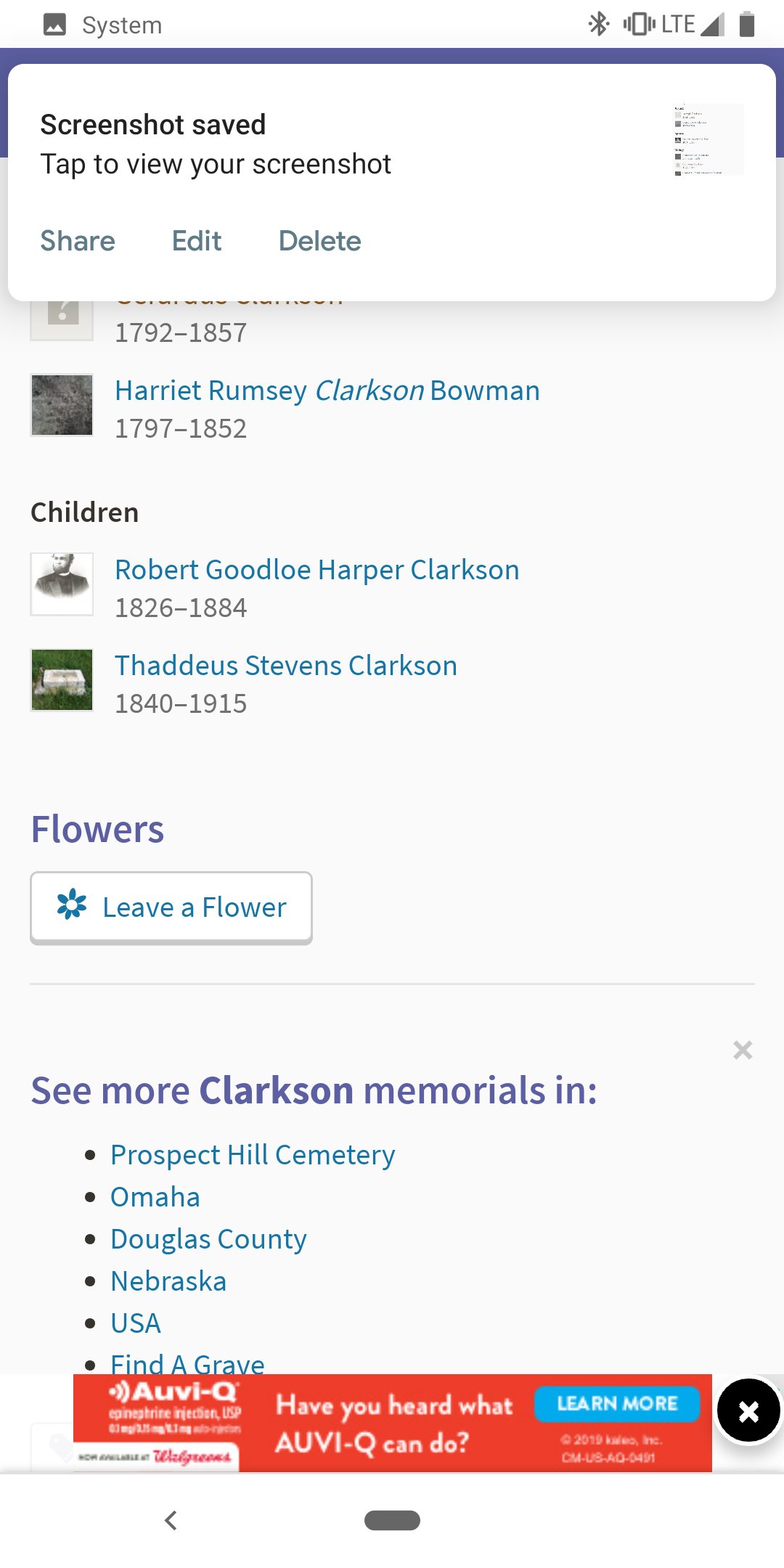The height and width of the screenshot is (1568, 784).
Task: Delete the saved screenshot
Action: coord(319,241)
